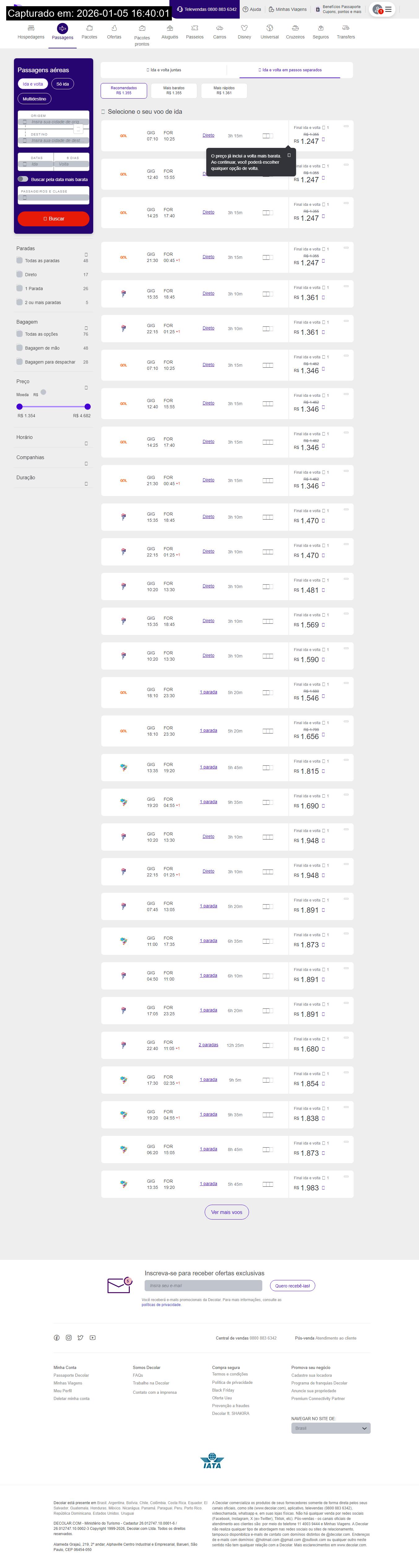Toggle Buscar pela data mais barata
This screenshot has height=1568, width=419.
coord(23,179)
